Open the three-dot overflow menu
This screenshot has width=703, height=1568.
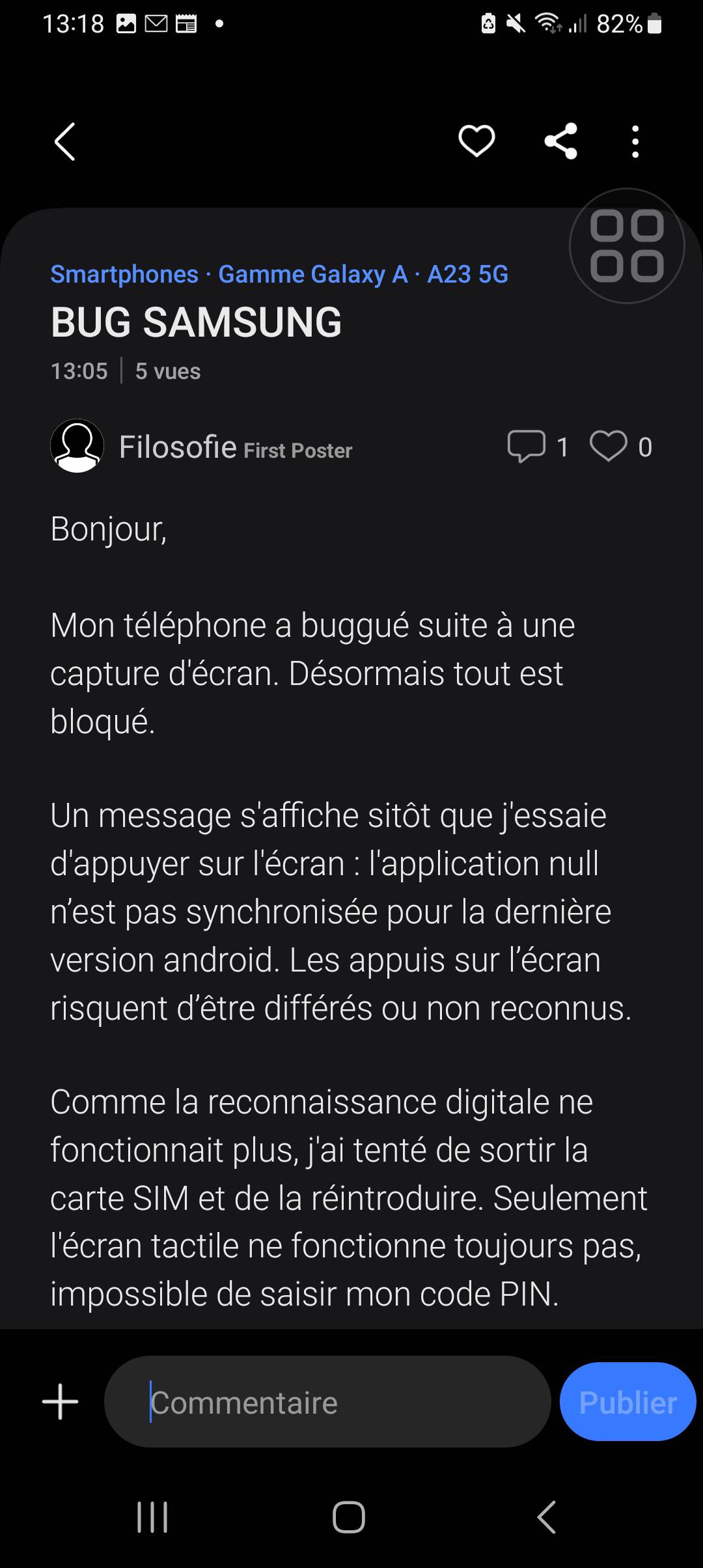635,141
